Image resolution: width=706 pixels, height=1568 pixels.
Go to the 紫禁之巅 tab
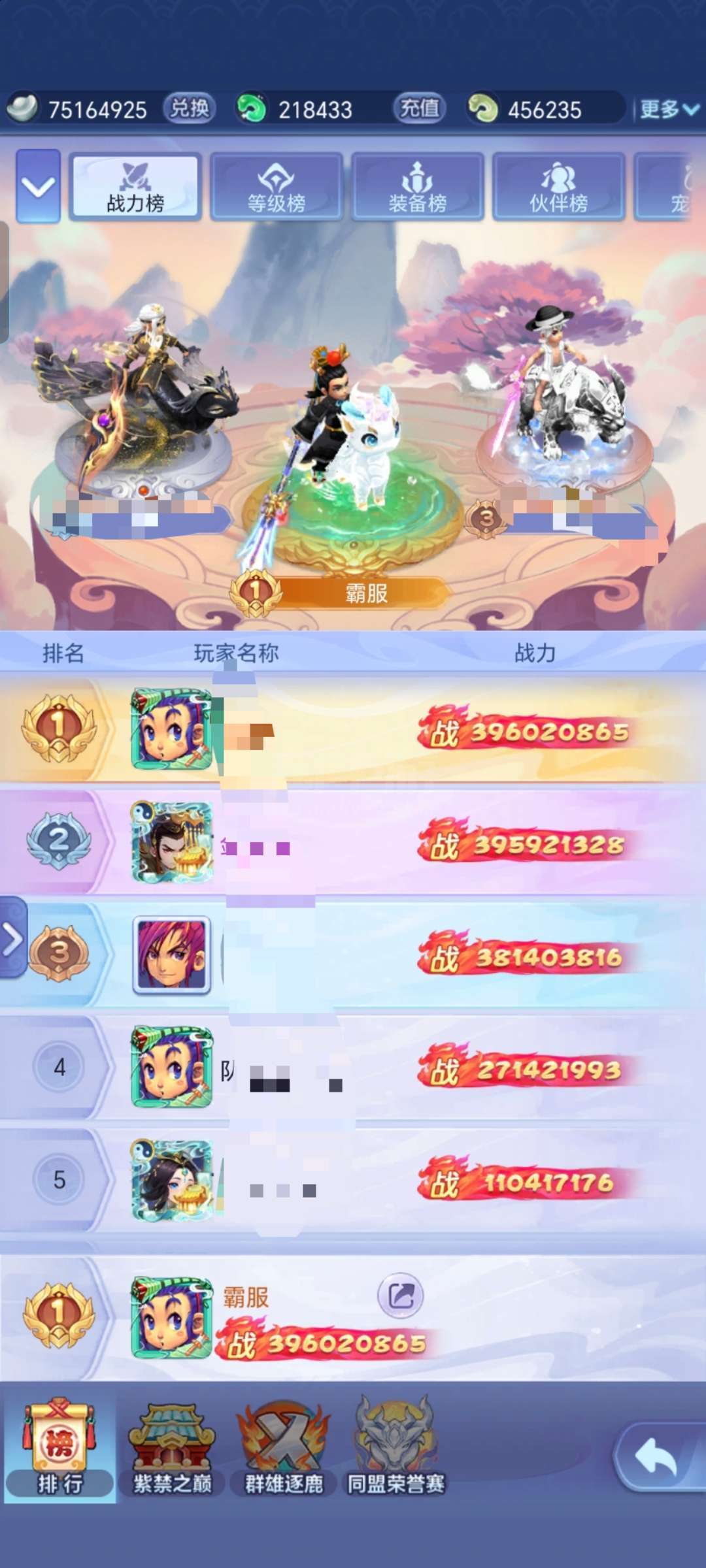173,1449
